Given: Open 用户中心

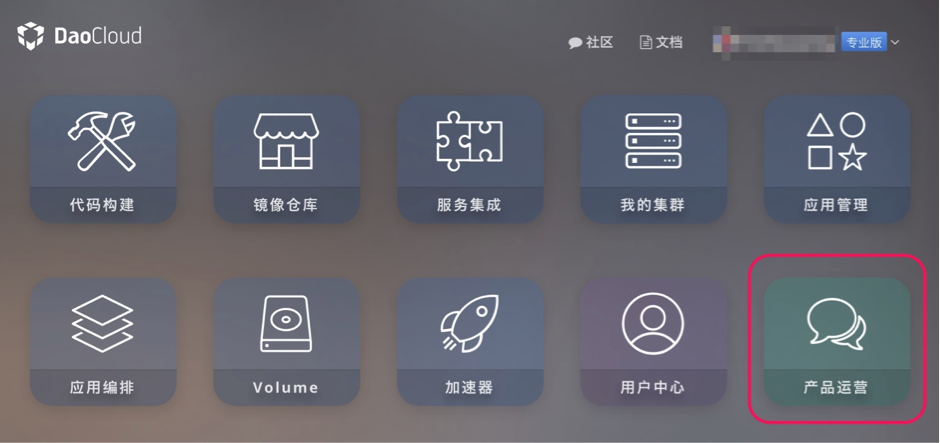Looking at the screenshot, I should (x=653, y=341).
